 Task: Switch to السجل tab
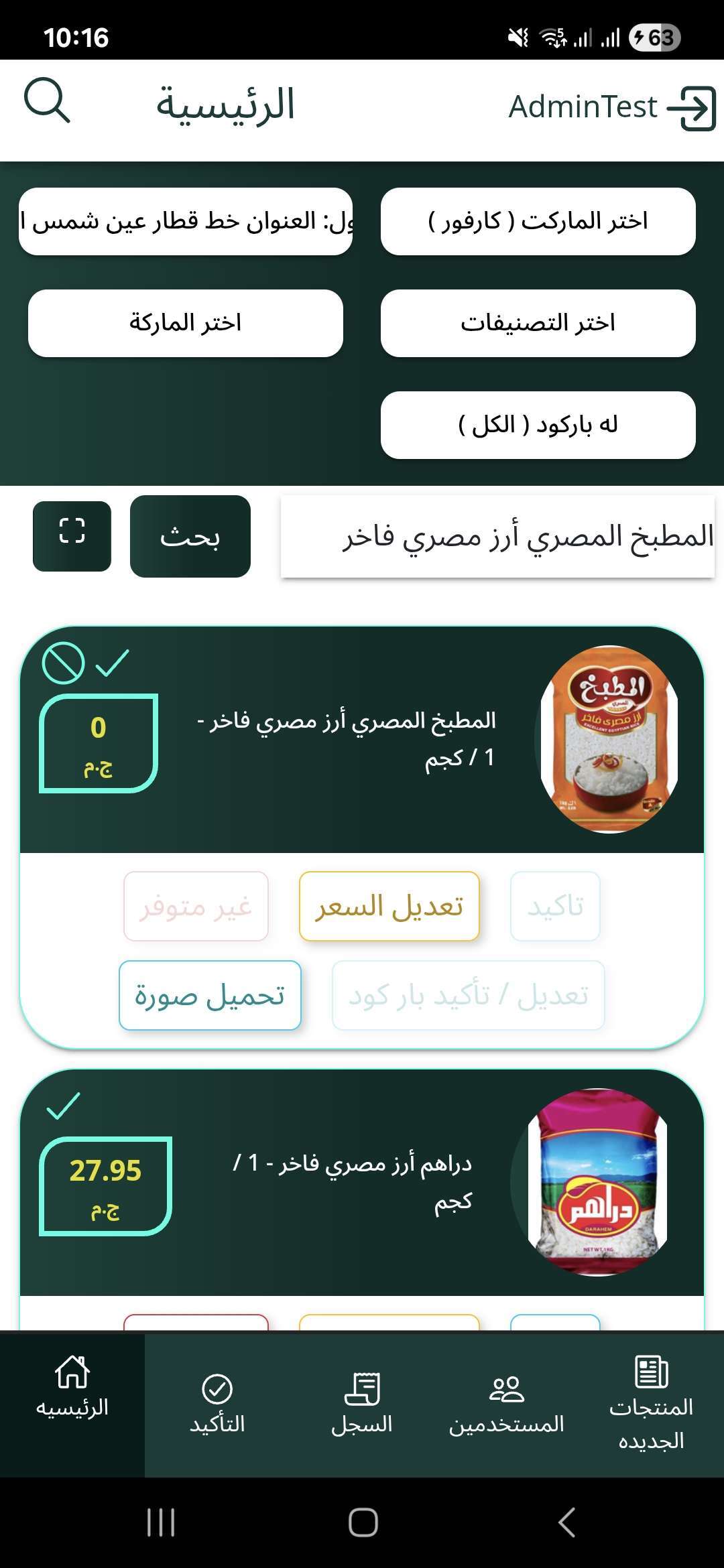point(362,1404)
